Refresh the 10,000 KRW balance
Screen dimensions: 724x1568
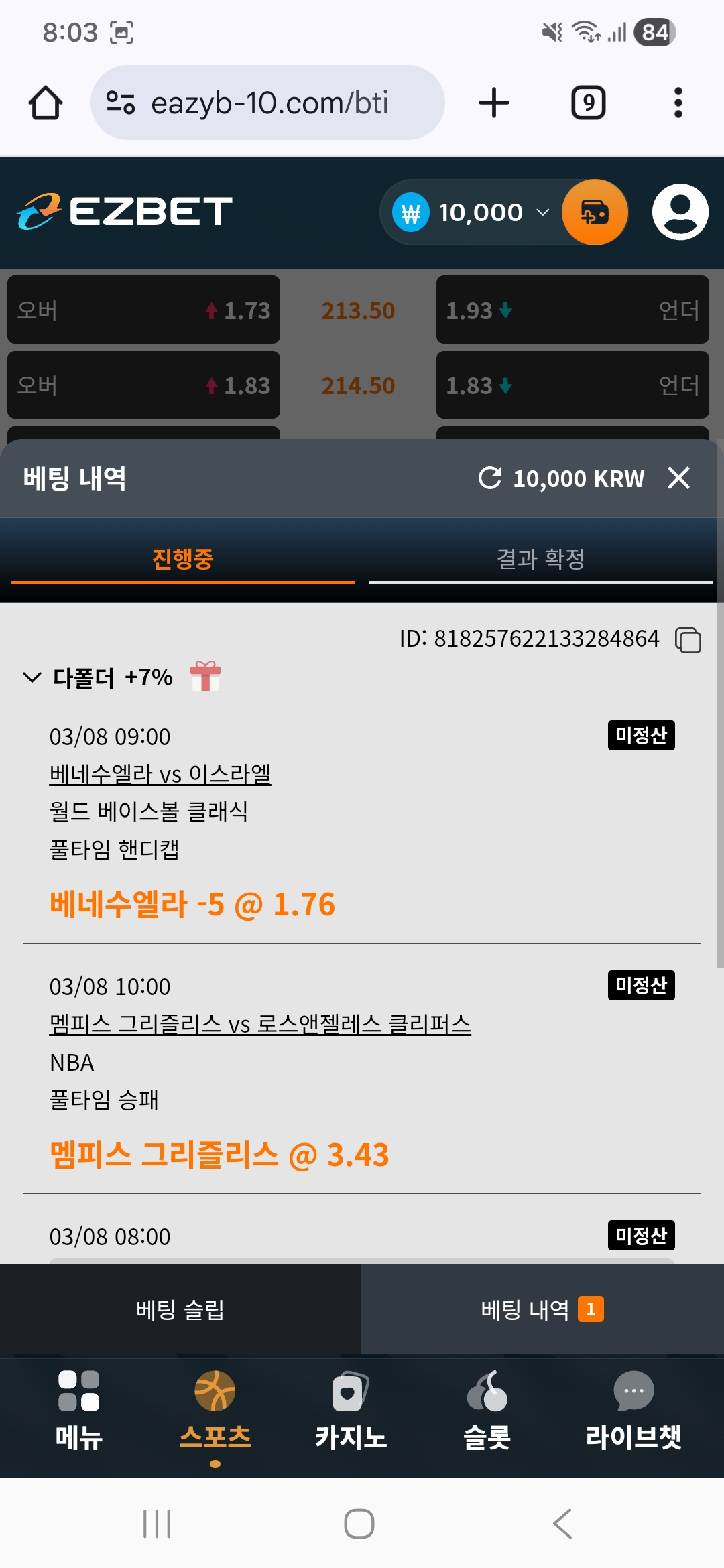coord(490,478)
